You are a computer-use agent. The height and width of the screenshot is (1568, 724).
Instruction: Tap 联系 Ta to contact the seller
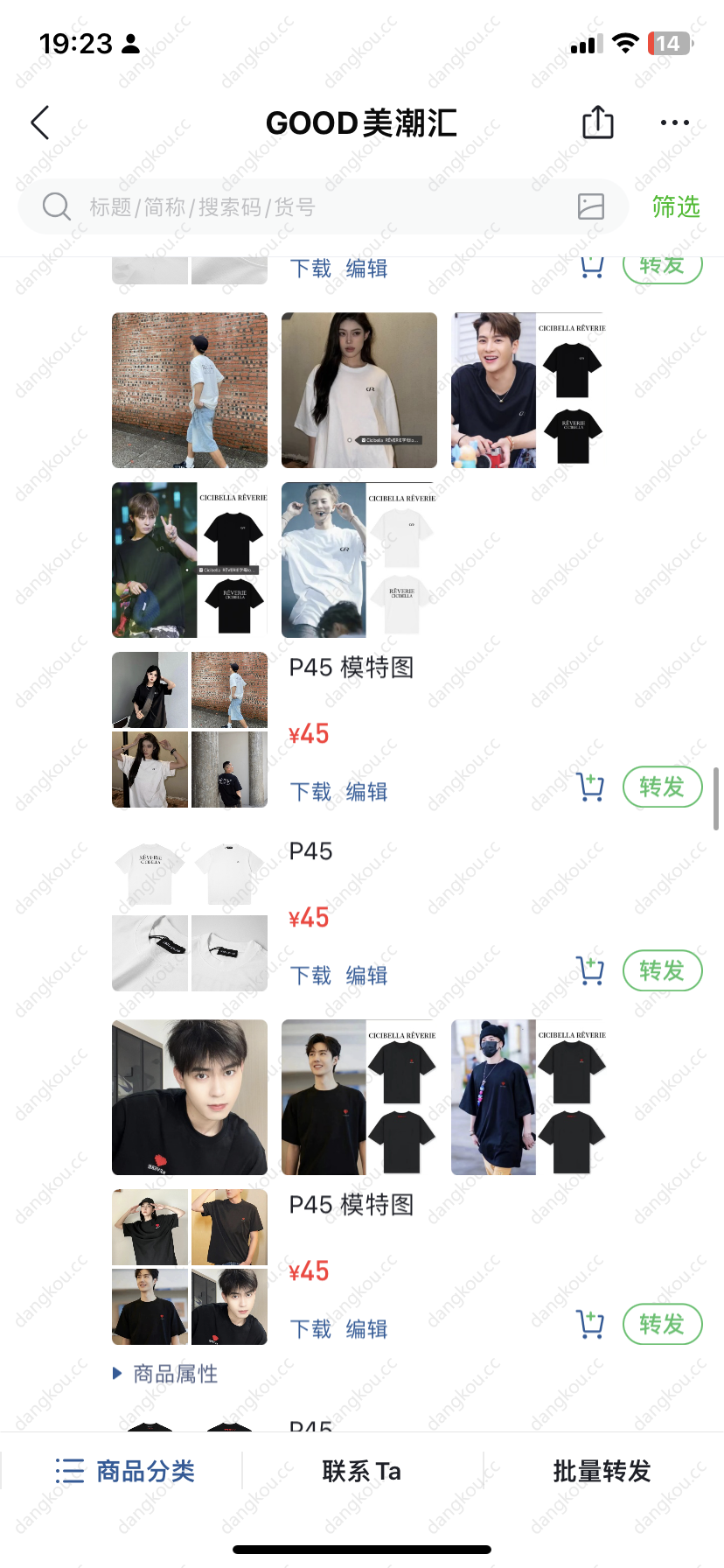[361, 1471]
